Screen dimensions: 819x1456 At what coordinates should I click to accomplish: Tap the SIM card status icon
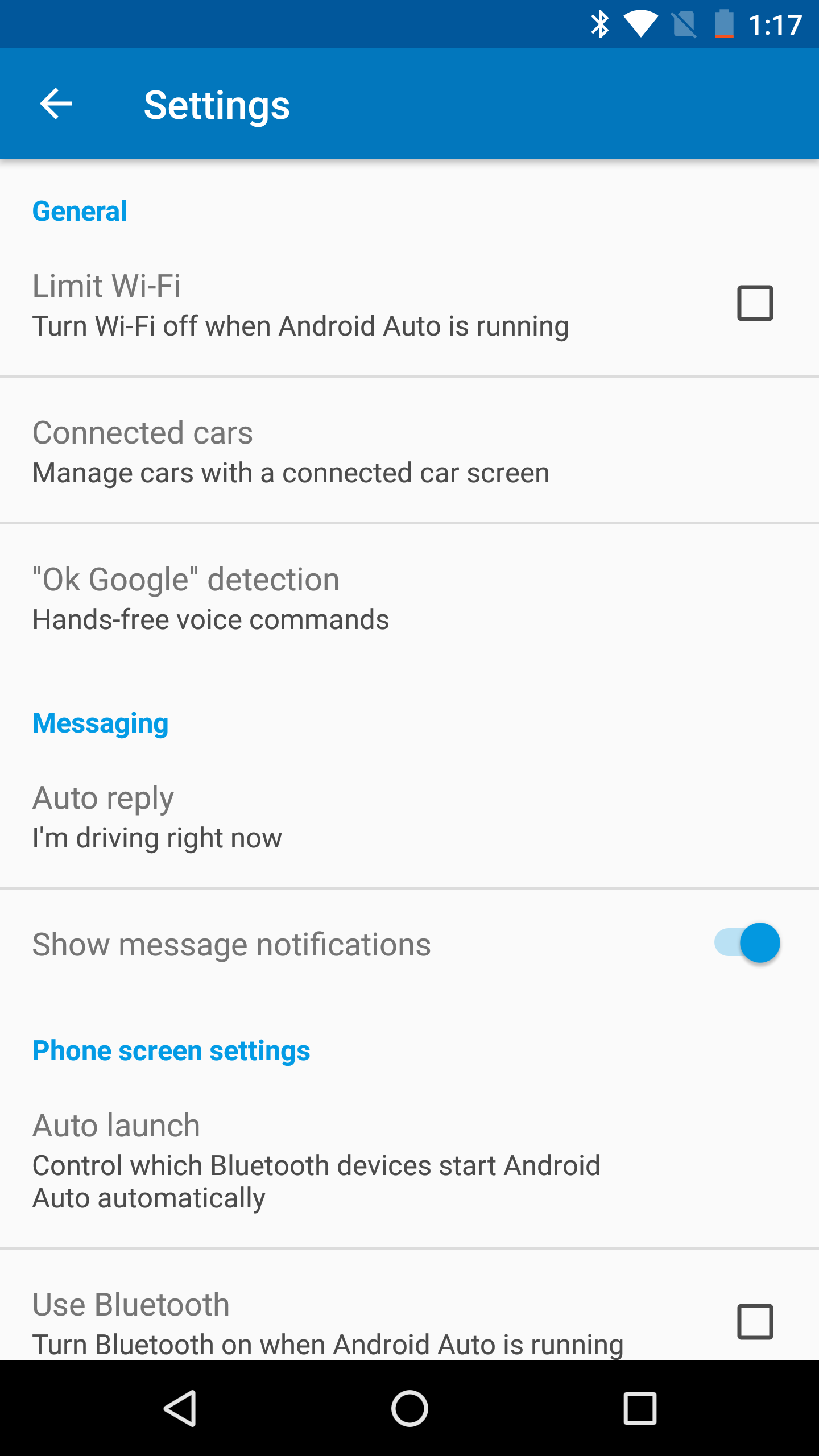click(683, 24)
